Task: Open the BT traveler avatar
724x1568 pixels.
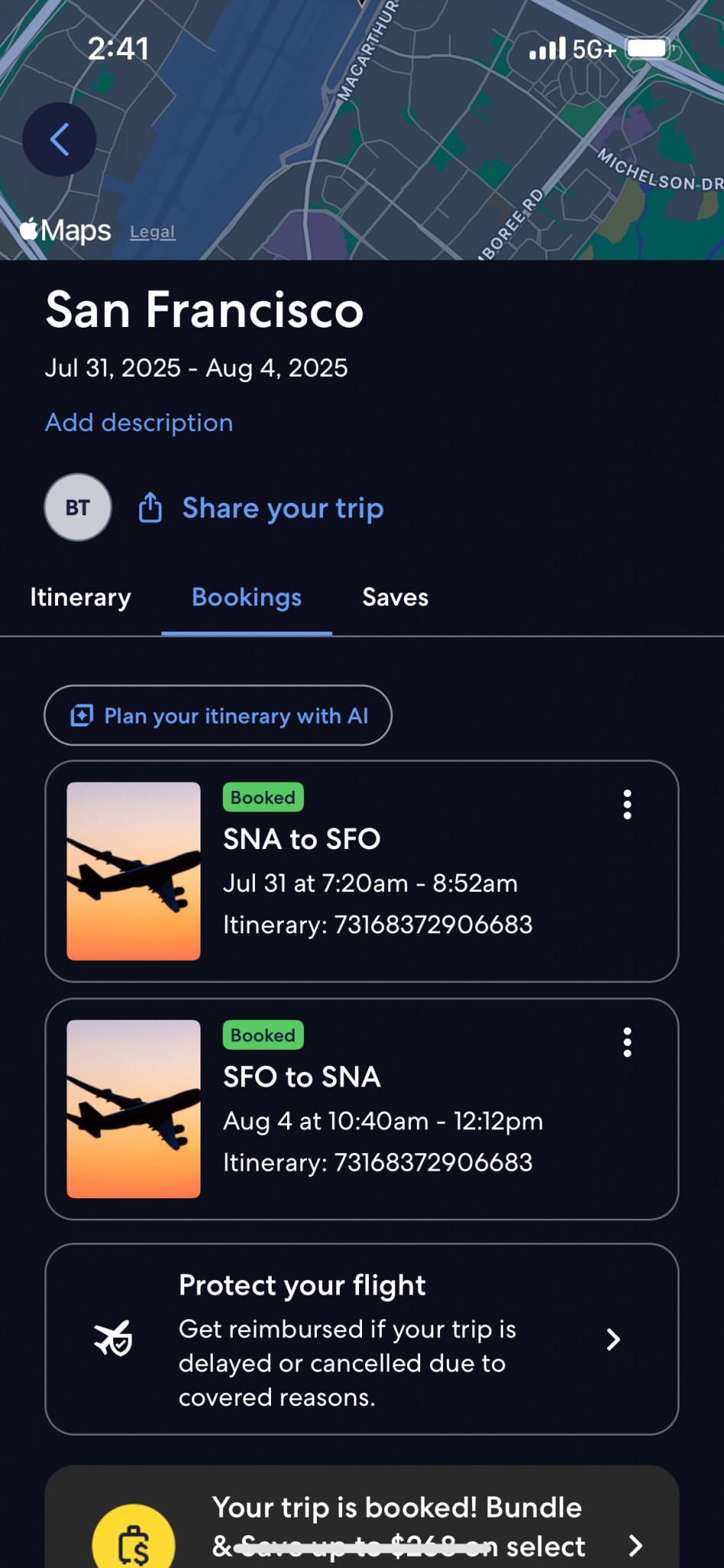Action: click(78, 508)
